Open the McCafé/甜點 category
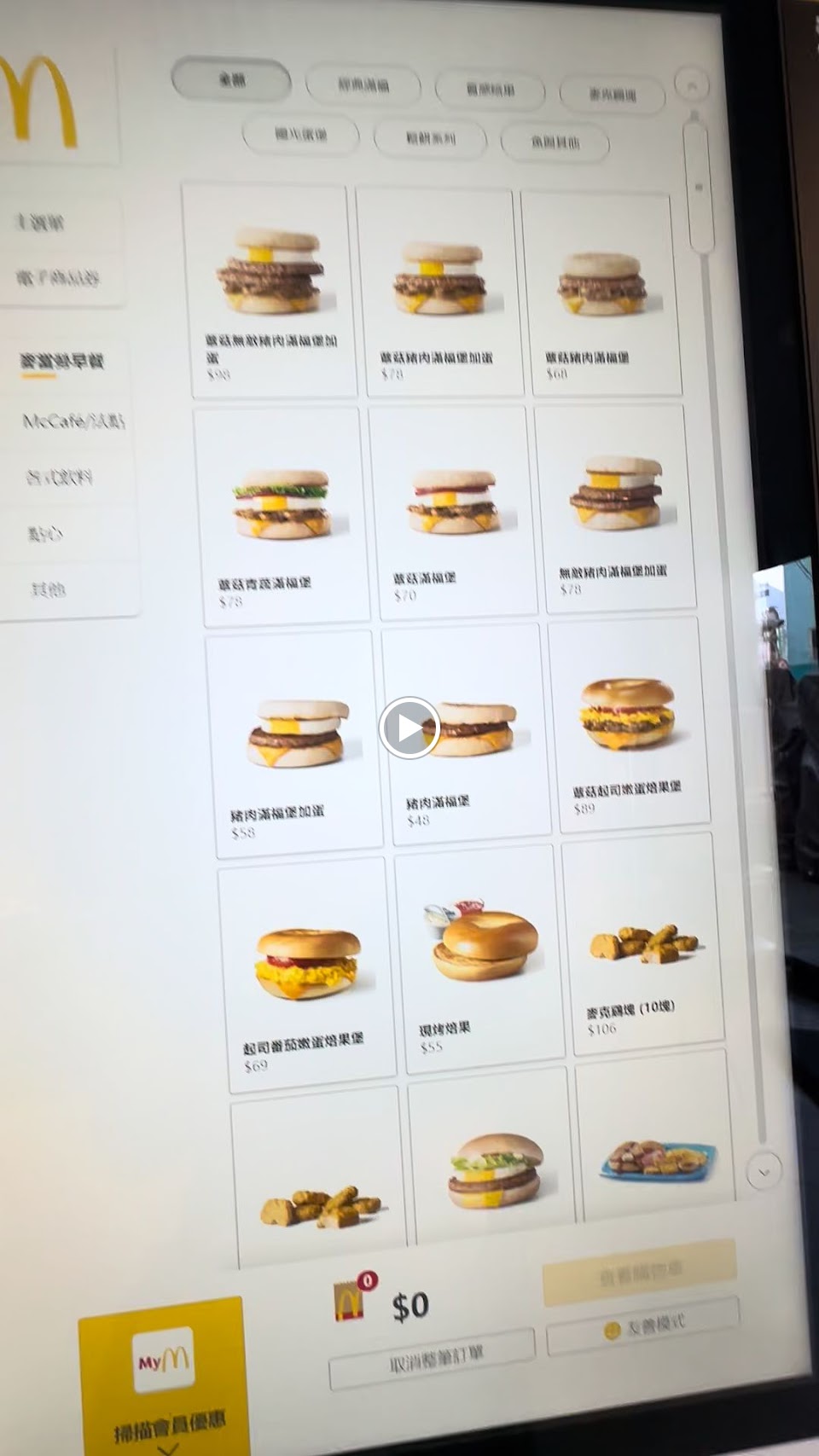The height and width of the screenshot is (1456, 819). point(73,421)
